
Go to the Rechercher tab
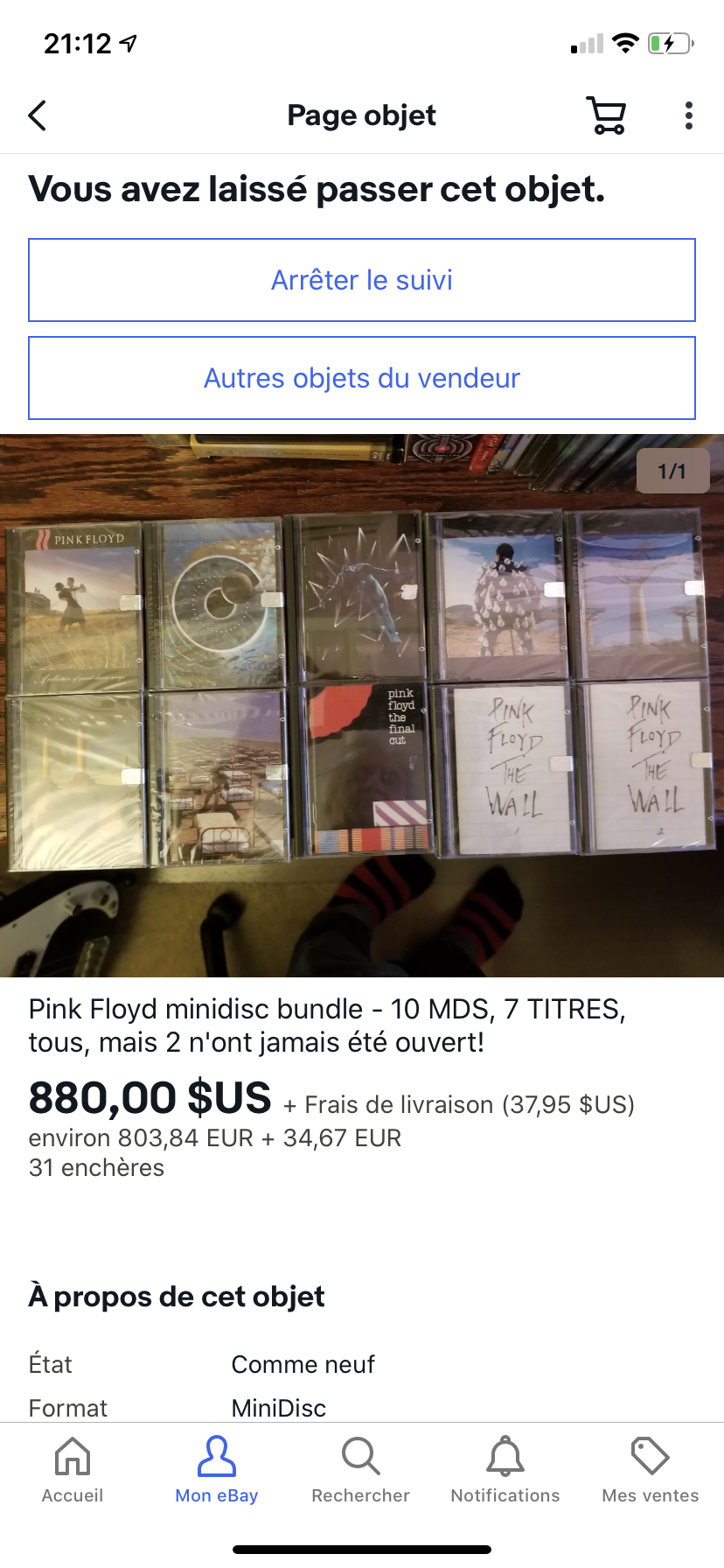361,1470
